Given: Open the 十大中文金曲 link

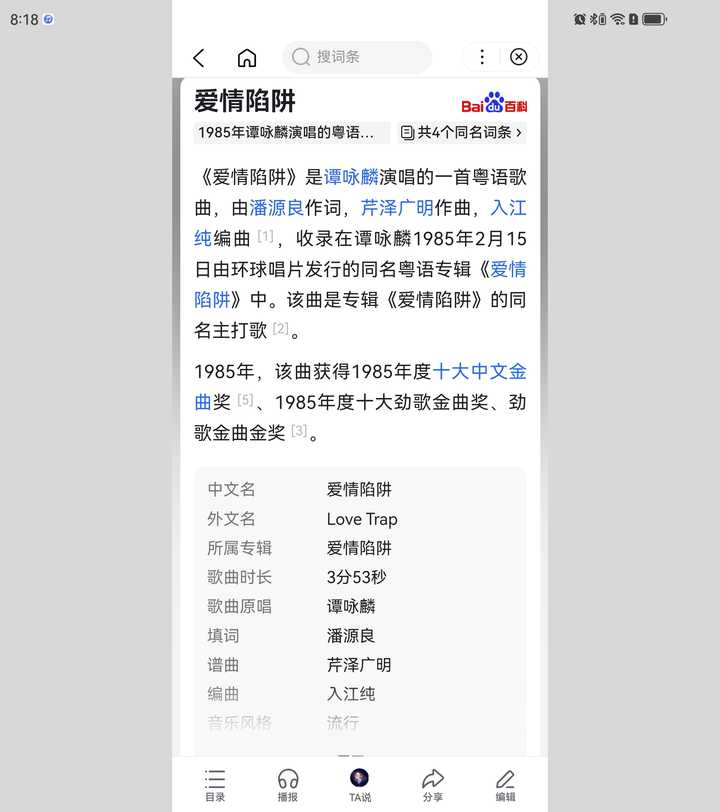Looking at the screenshot, I should tap(480, 371).
